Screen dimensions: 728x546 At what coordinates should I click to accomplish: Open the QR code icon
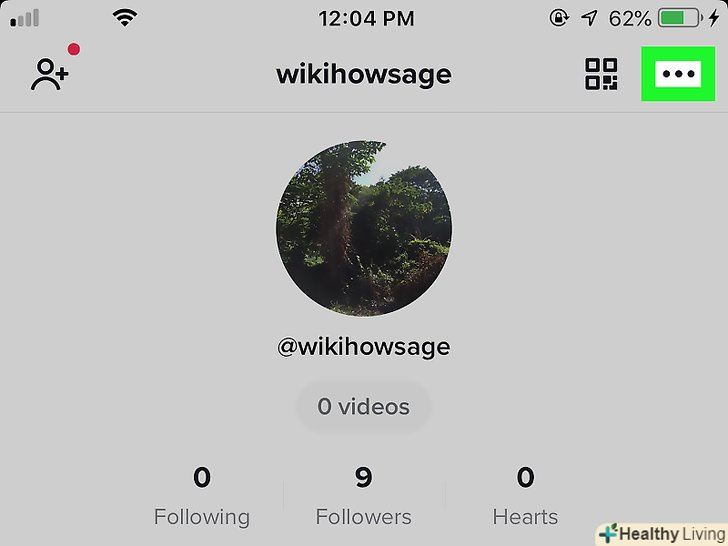pyautogui.click(x=601, y=75)
